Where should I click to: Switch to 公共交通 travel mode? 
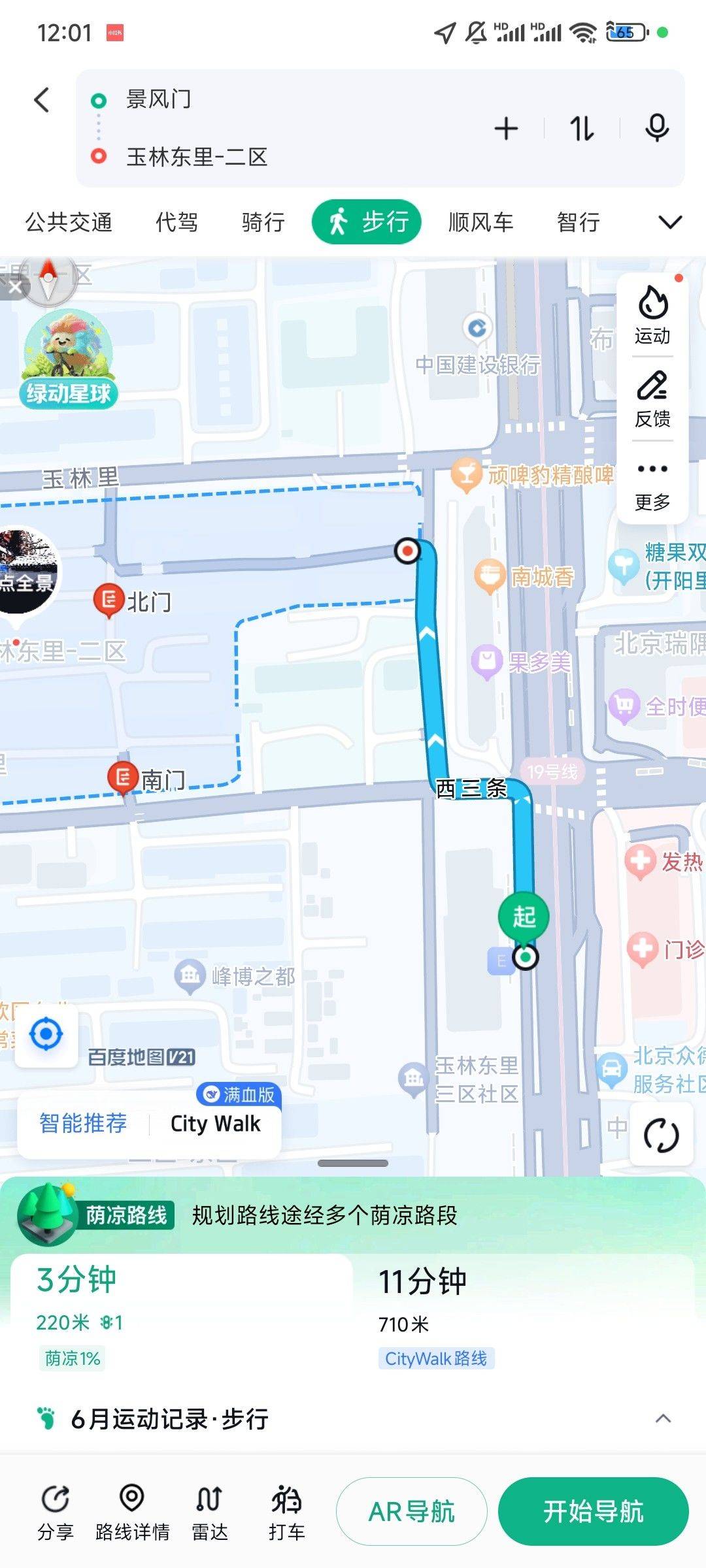click(69, 222)
